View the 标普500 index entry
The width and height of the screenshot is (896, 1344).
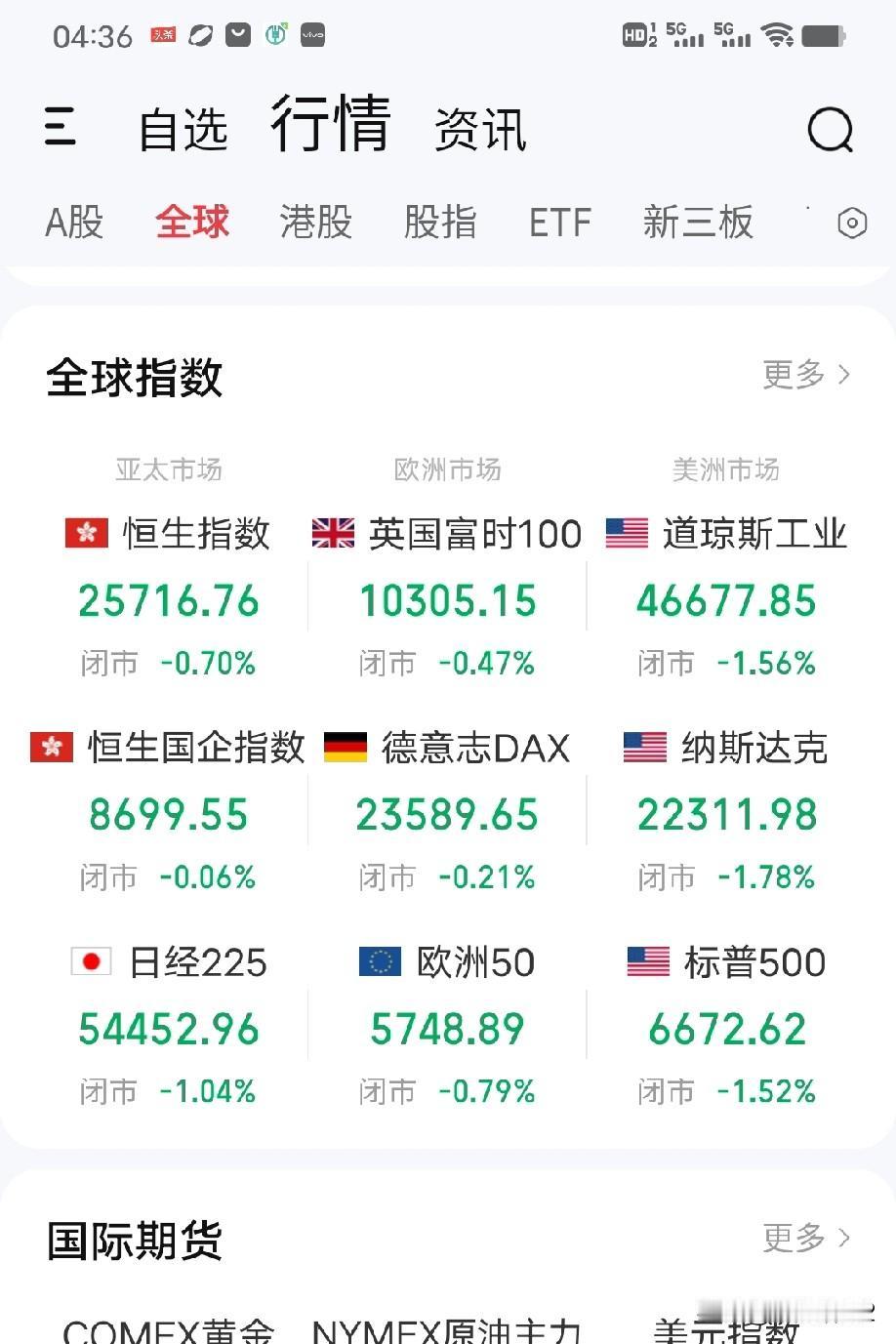tap(726, 1025)
